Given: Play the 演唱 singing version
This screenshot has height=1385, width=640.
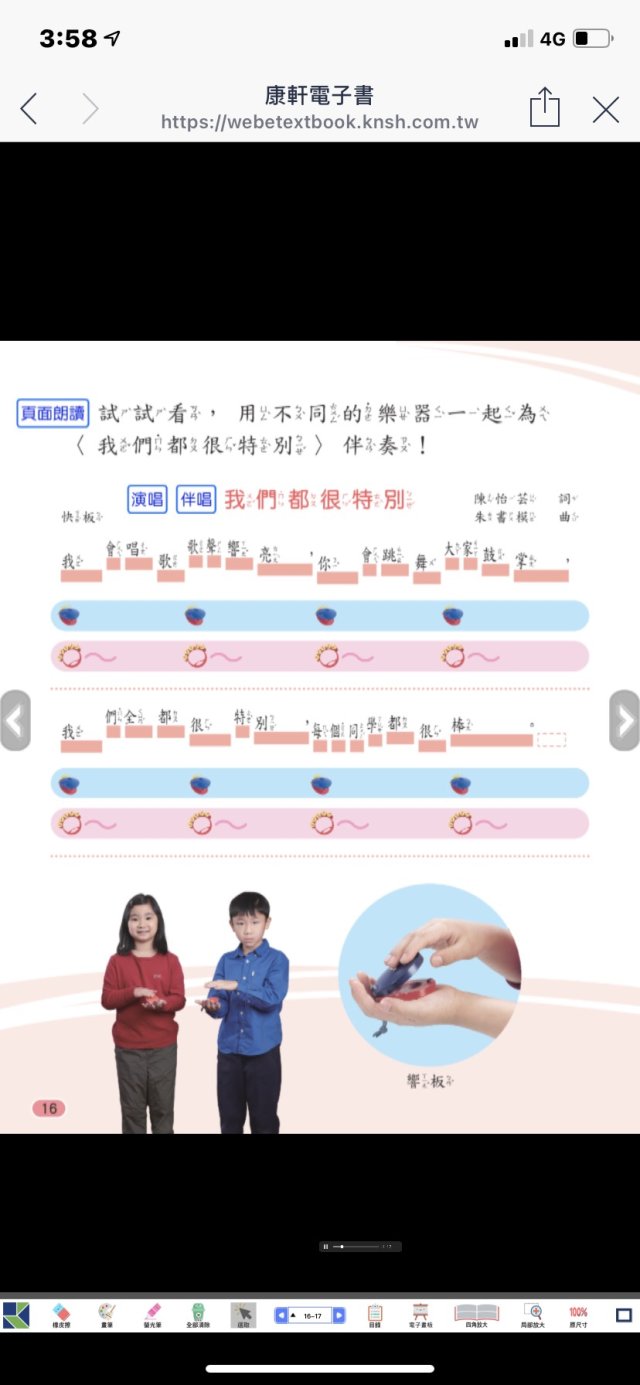Looking at the screenshot, I should point(147,499).
